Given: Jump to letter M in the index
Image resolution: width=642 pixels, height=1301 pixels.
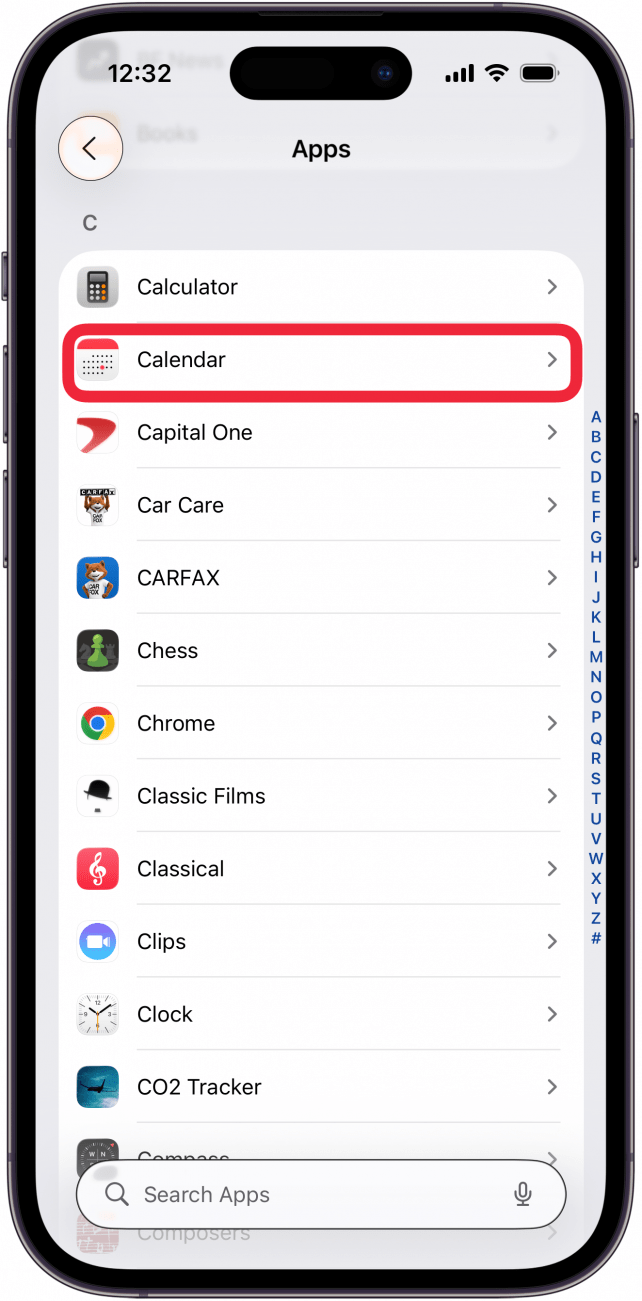Looking at the screenshot, I should [x=596, y=657].
